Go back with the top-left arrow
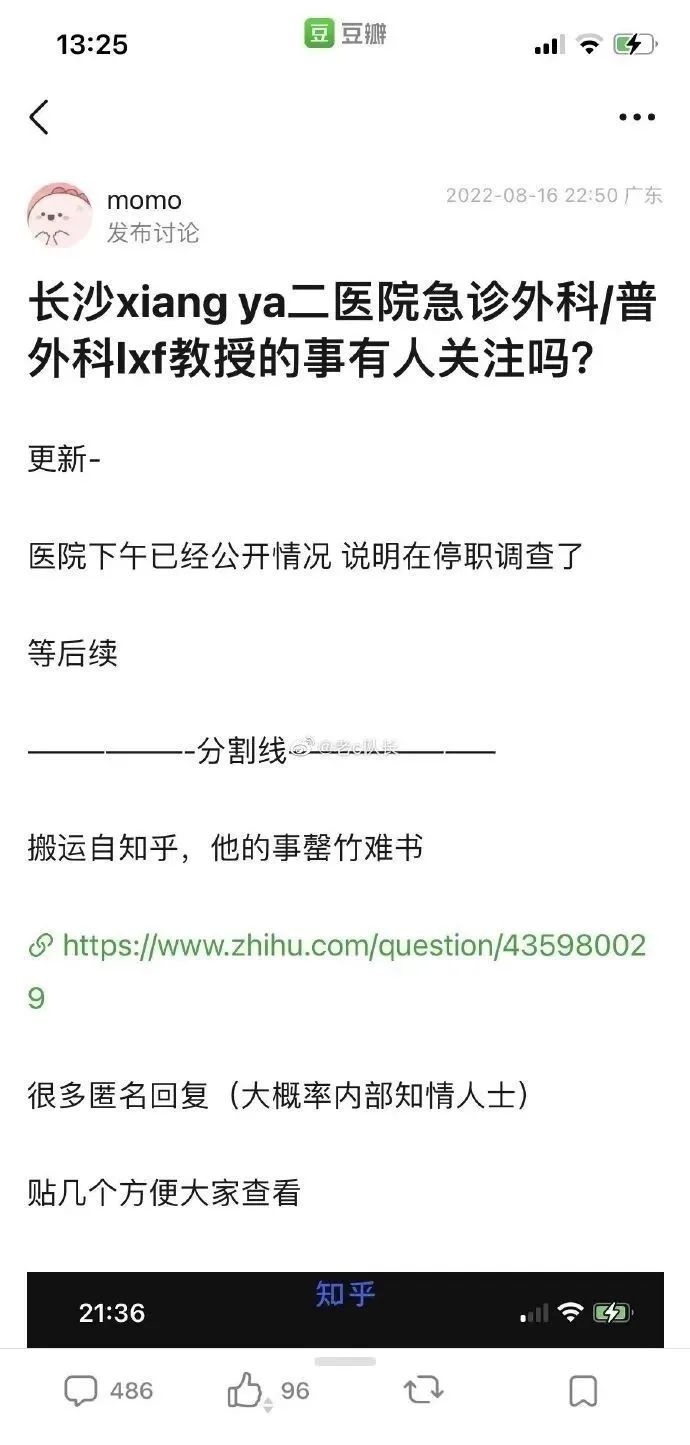Image resolution: width=690 pixels, height=1445 pixels. [x=39, y=117]
